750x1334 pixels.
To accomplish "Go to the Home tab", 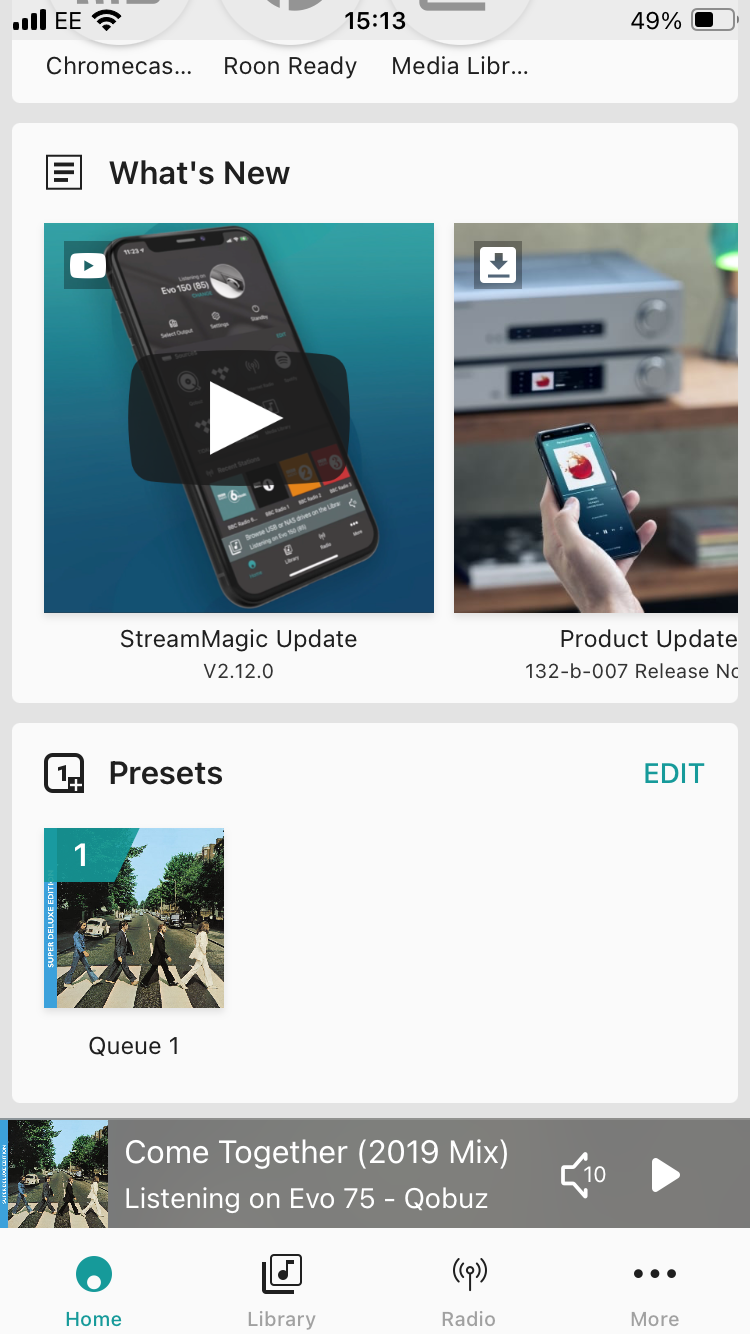I will (x=94, y=1290).
